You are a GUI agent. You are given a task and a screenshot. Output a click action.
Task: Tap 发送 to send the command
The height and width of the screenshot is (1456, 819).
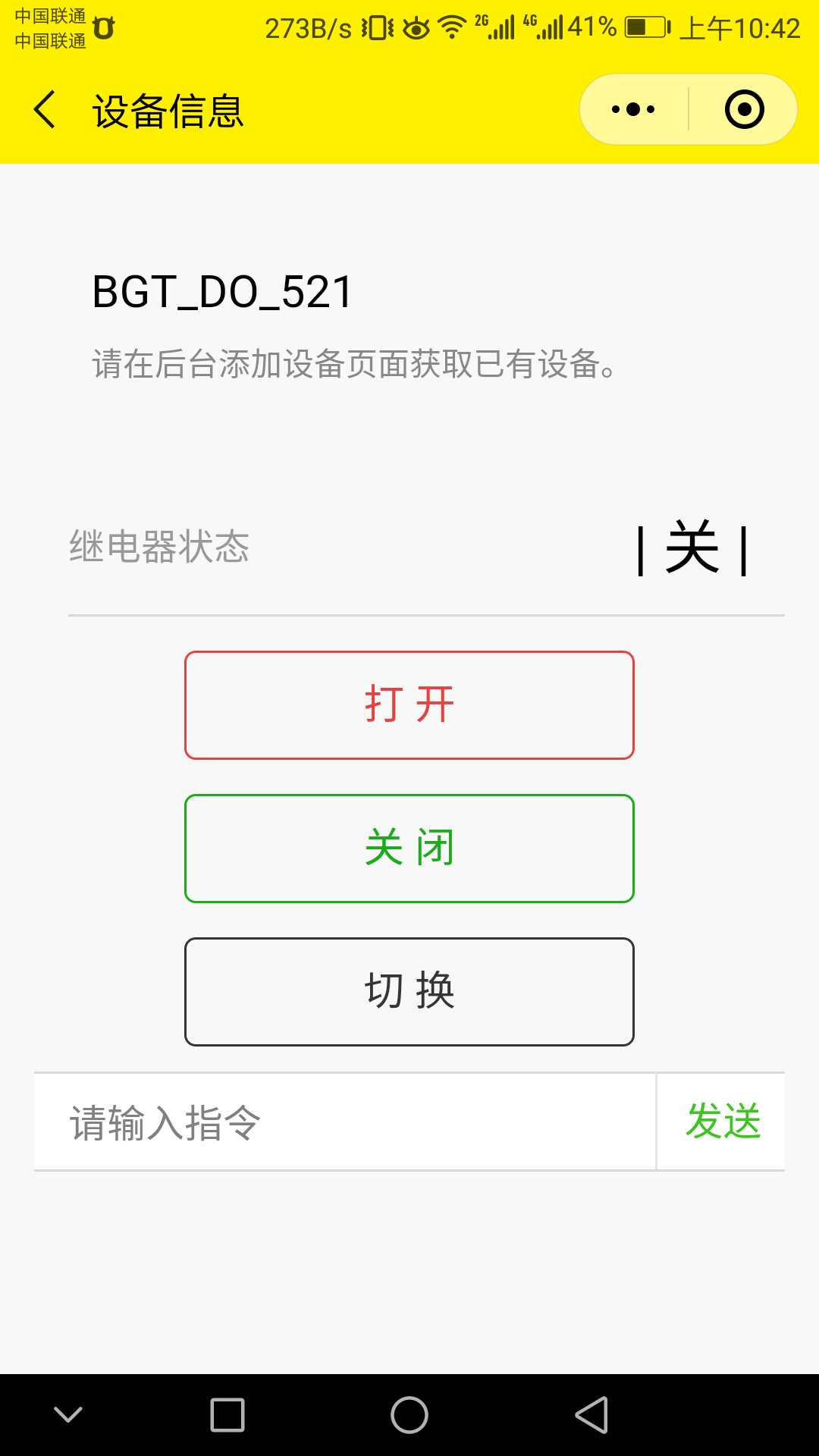[722, 1122]
